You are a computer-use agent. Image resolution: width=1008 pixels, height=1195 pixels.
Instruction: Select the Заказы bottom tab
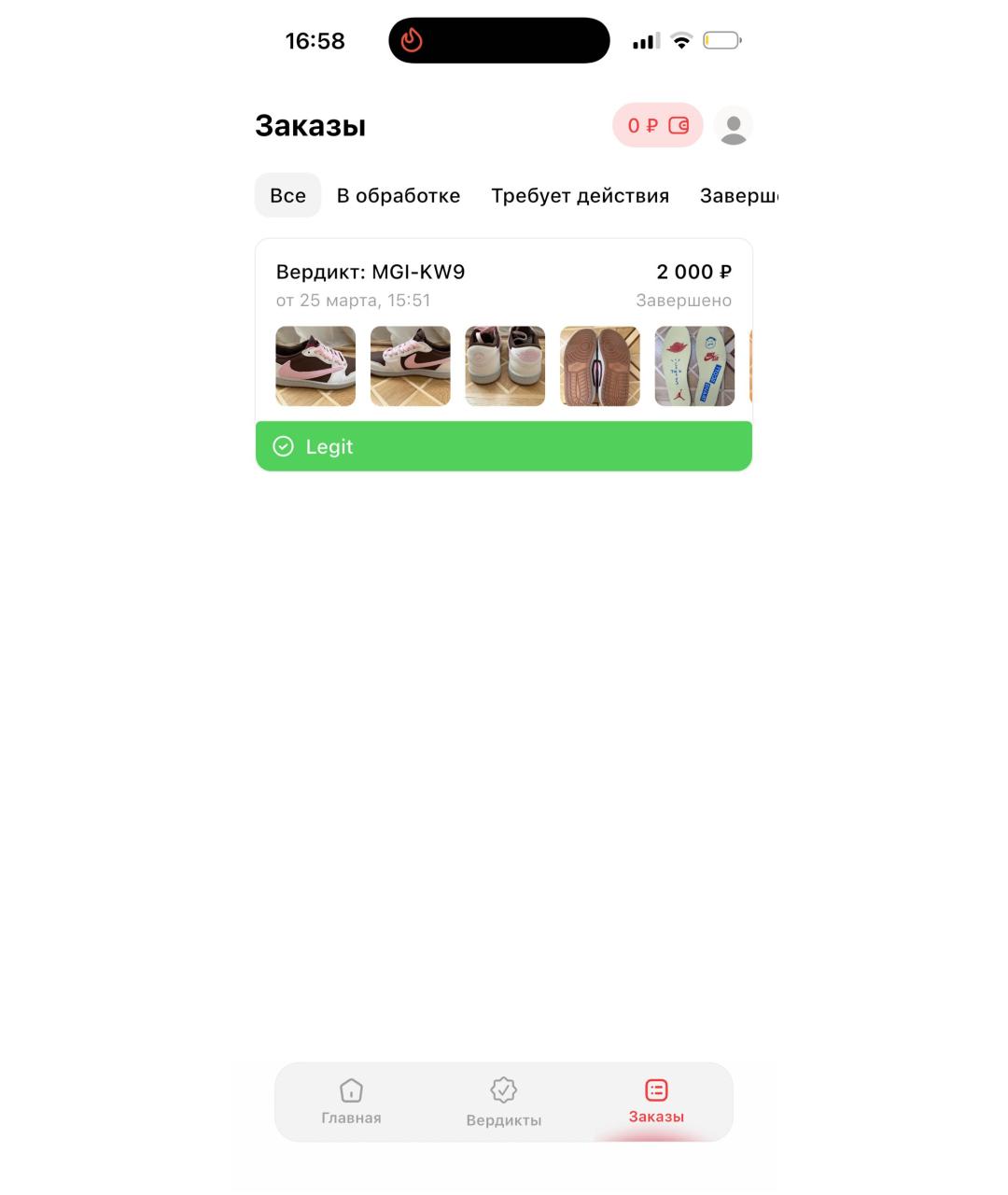(x=656, y=1102)
